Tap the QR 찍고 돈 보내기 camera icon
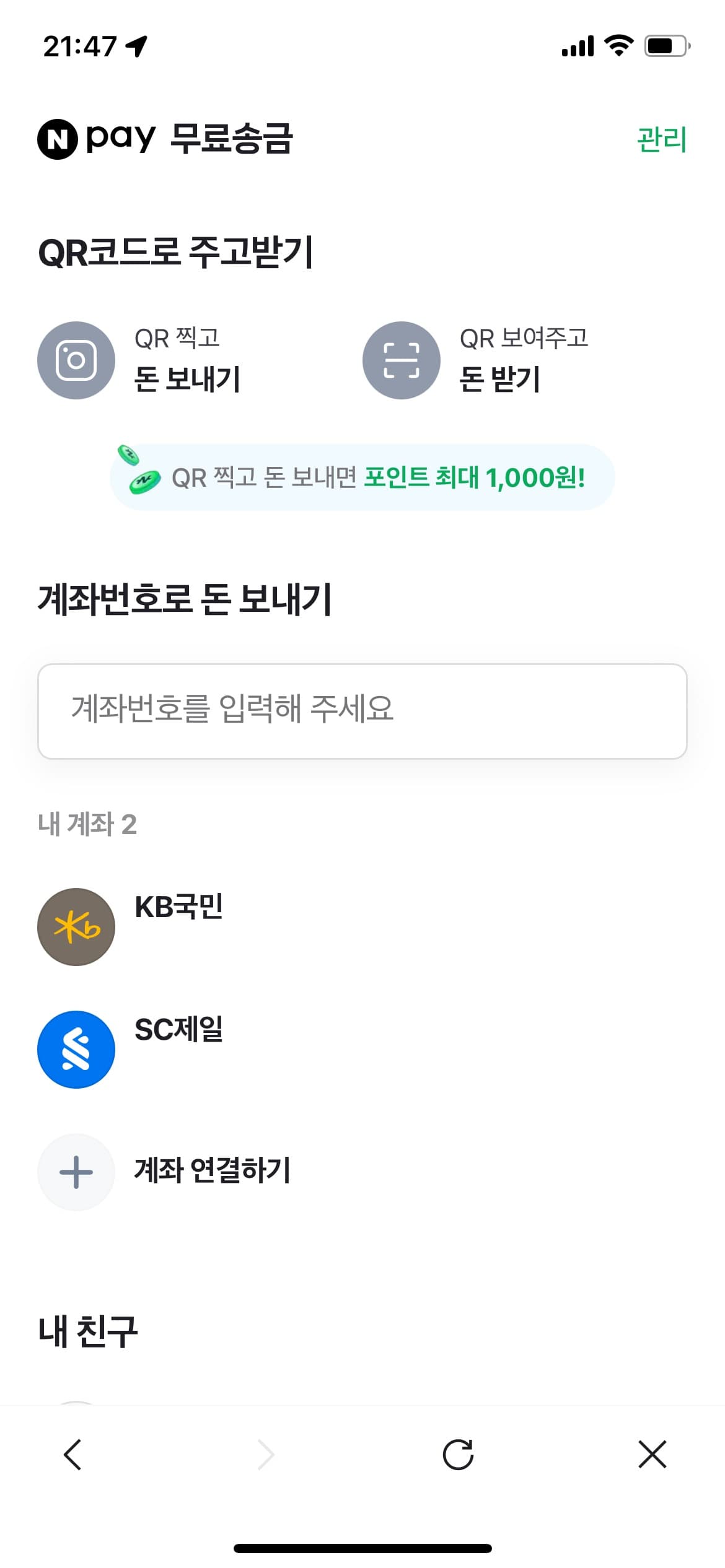The image size is (725, 1568). 76,360
